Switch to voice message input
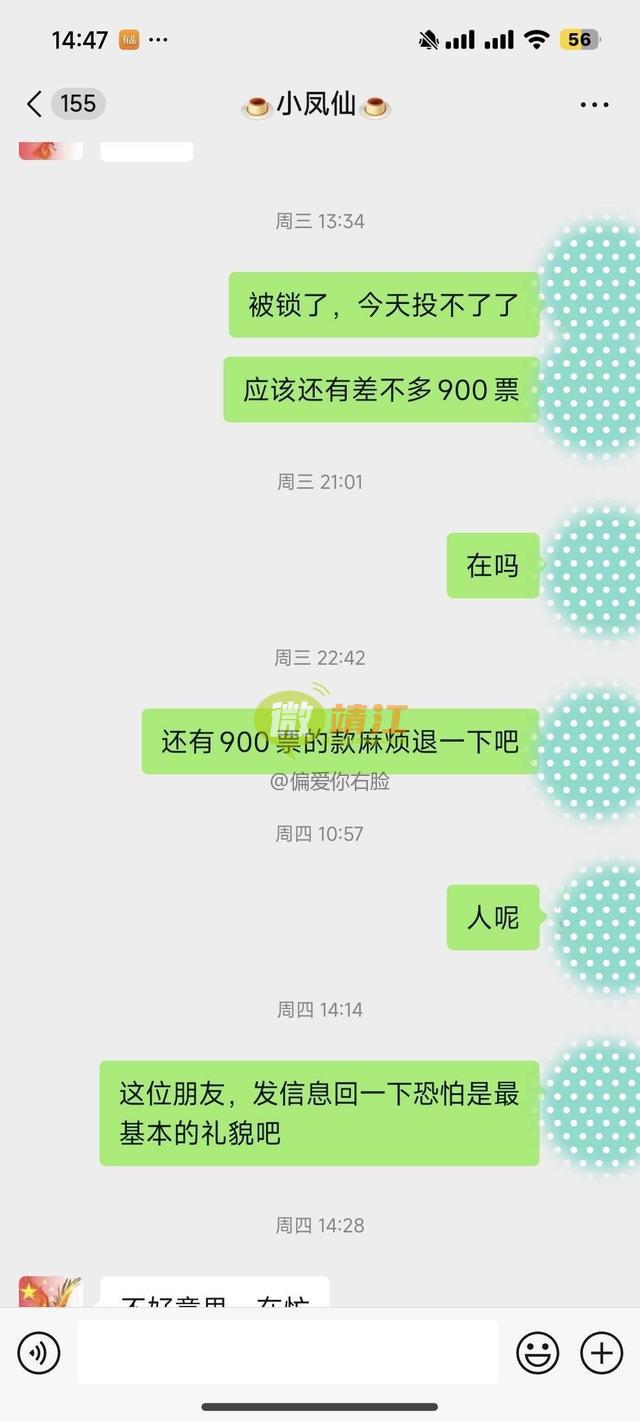 click(x=39, y=1353)
